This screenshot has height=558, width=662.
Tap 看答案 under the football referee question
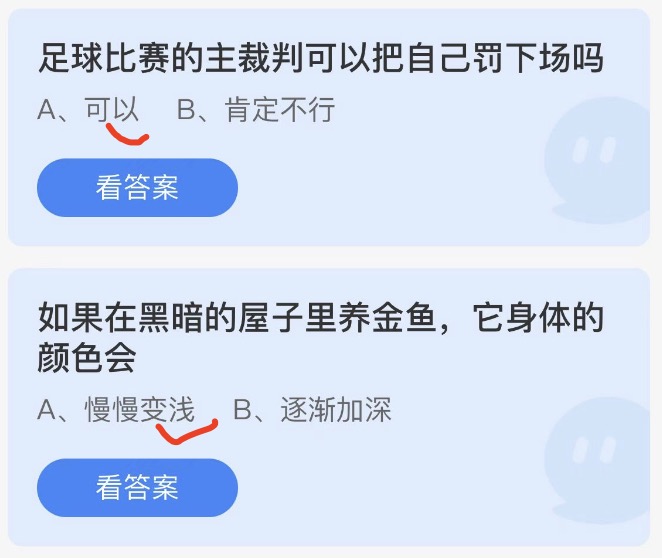tap(137, 187)
